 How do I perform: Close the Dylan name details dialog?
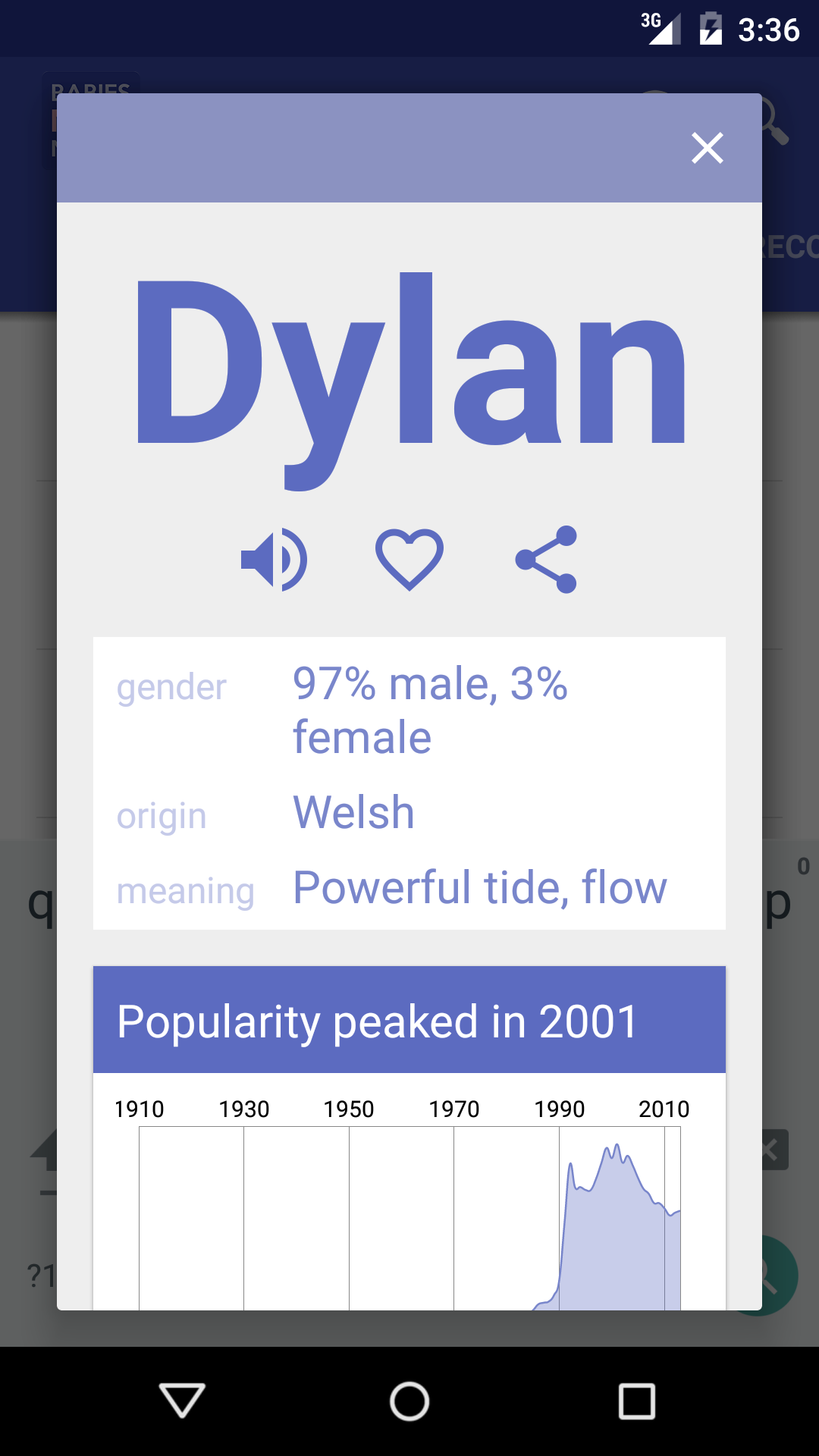tap(707, 148)
